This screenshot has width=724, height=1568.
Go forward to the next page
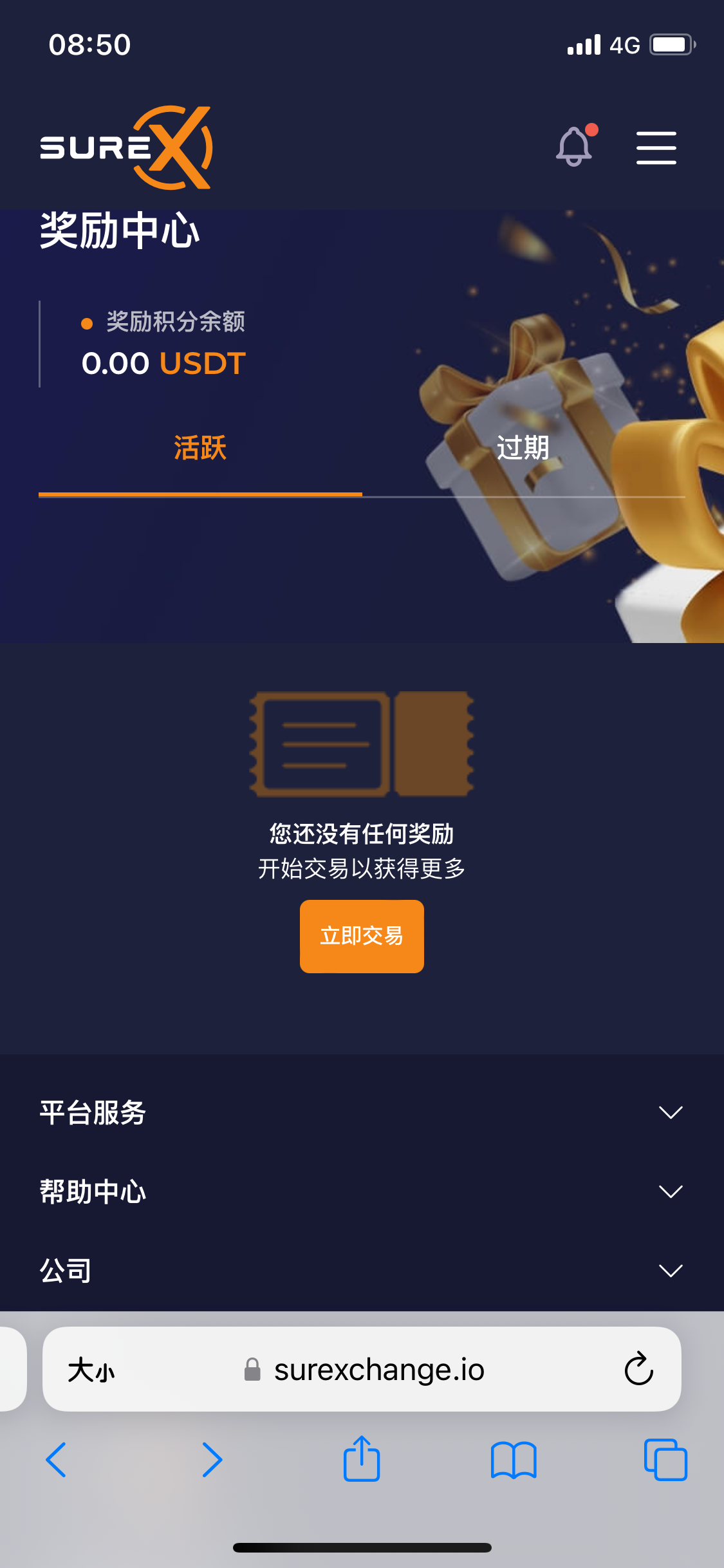212,1459
